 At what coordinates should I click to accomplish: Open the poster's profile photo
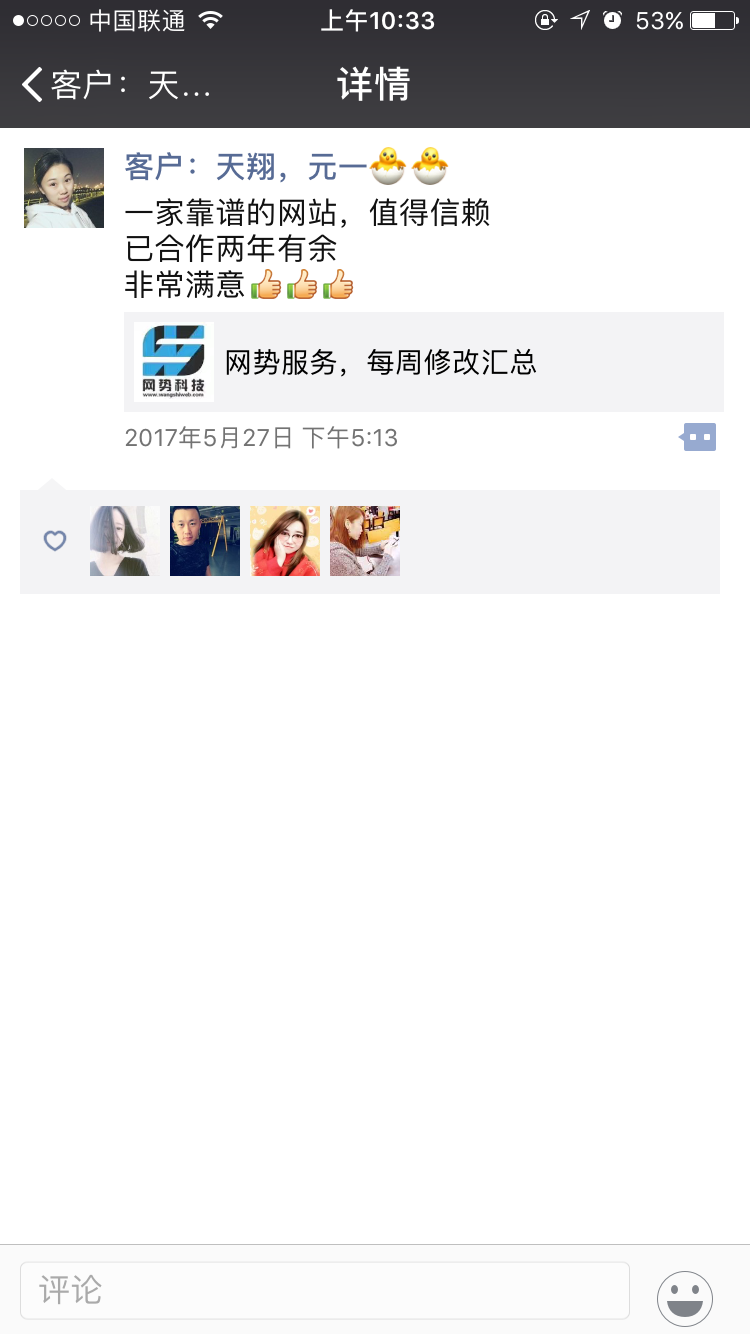pos(64,188)
